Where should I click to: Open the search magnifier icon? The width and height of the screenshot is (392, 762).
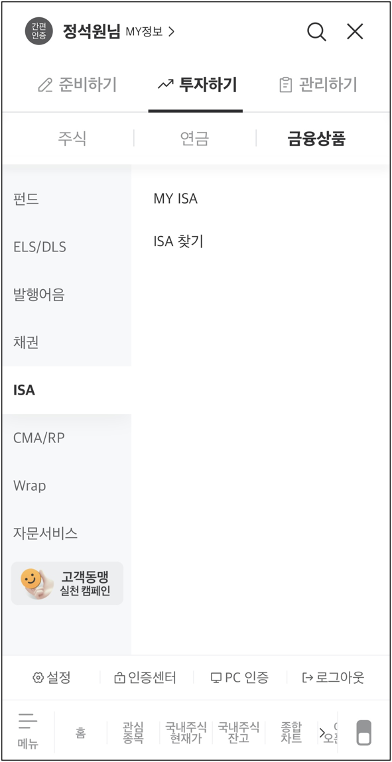[x=316, y=32]
